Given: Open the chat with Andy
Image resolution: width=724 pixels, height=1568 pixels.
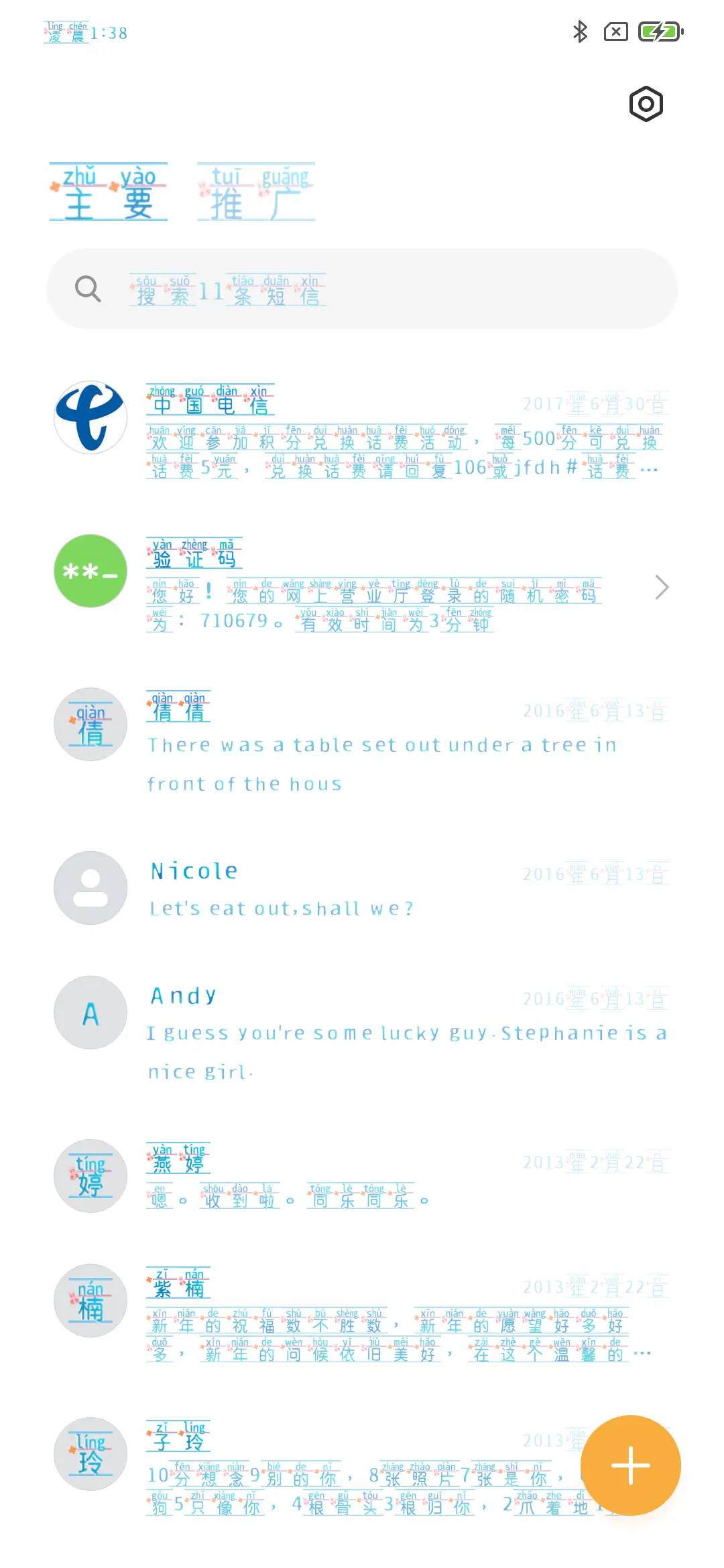Looking at the screenshot, I should (362, 1029).
